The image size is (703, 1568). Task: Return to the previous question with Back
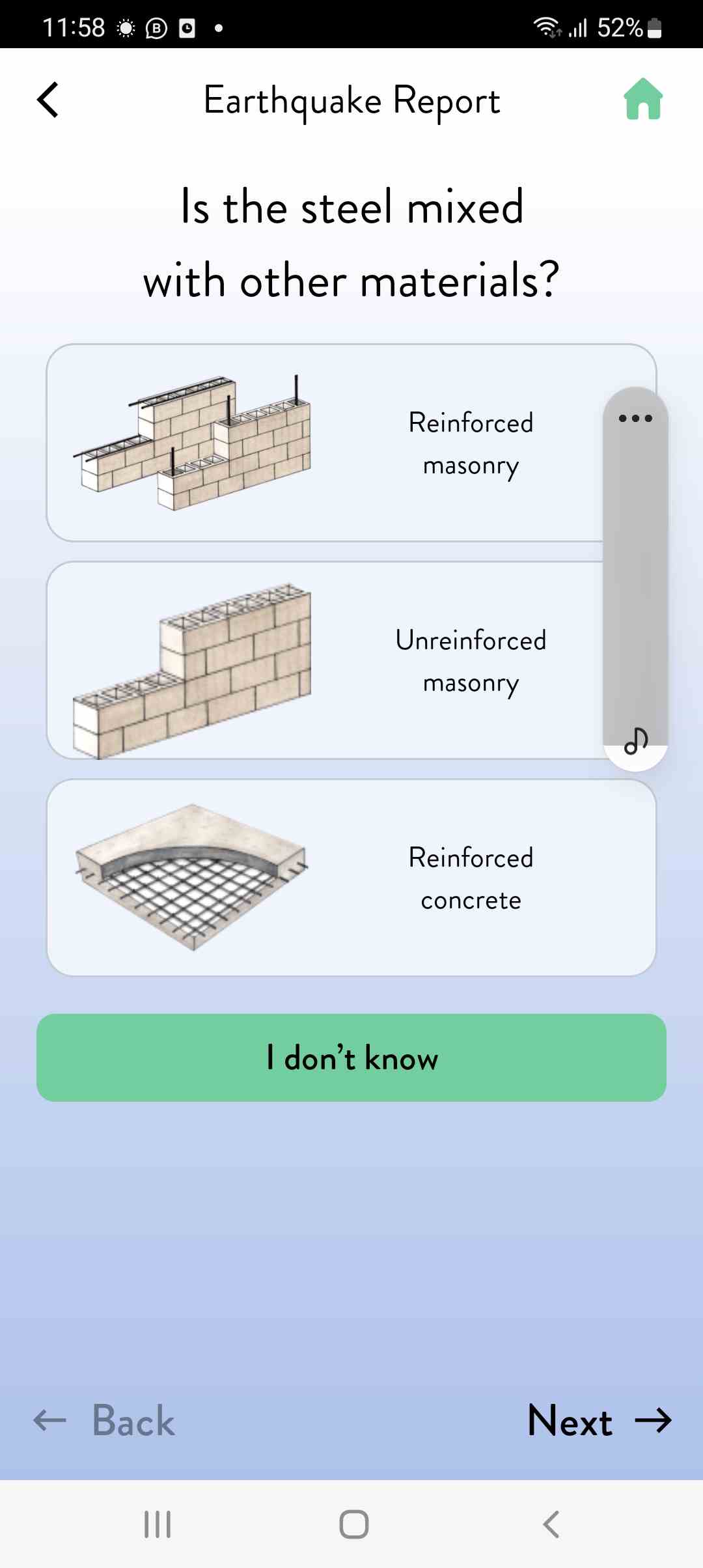pos(104,1421)
